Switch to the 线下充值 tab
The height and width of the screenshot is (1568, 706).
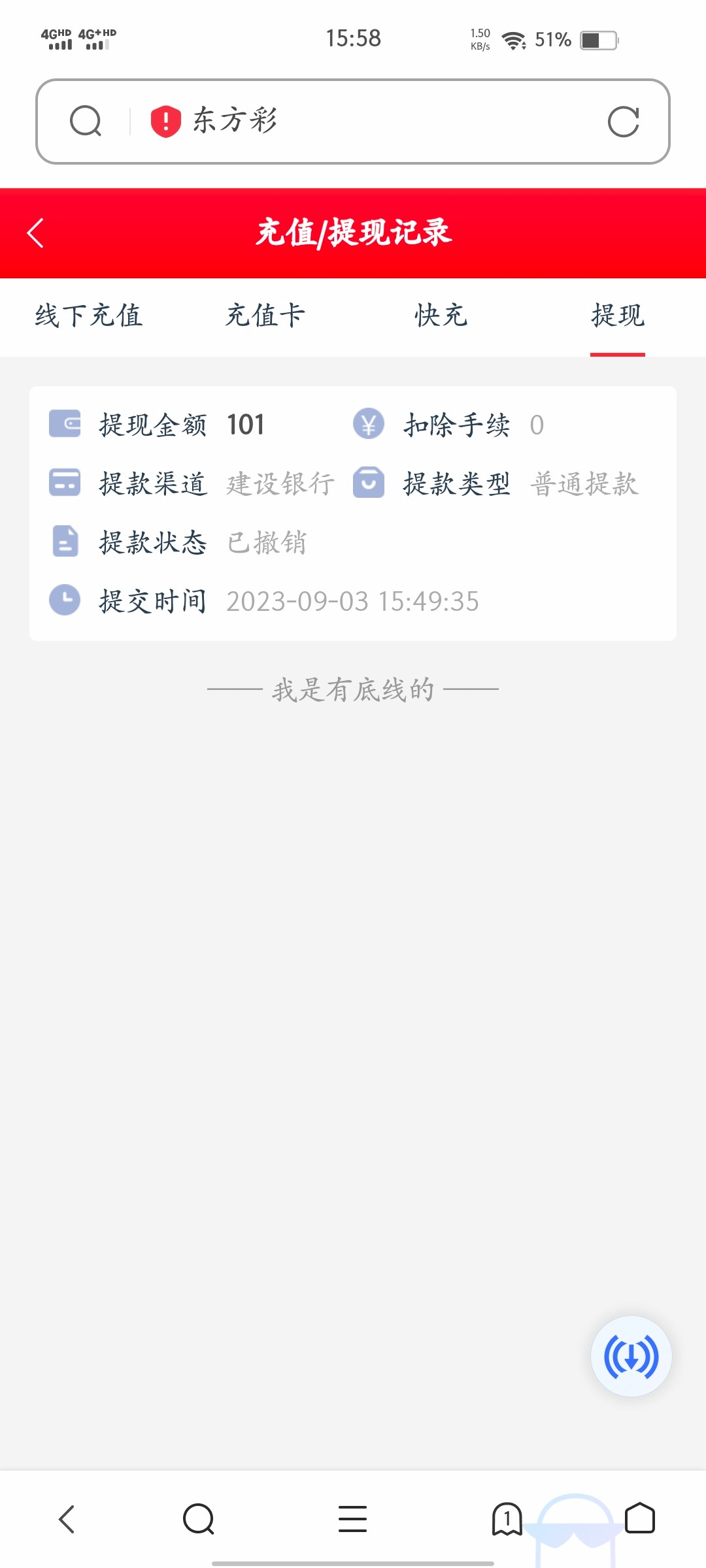[89, 316]
